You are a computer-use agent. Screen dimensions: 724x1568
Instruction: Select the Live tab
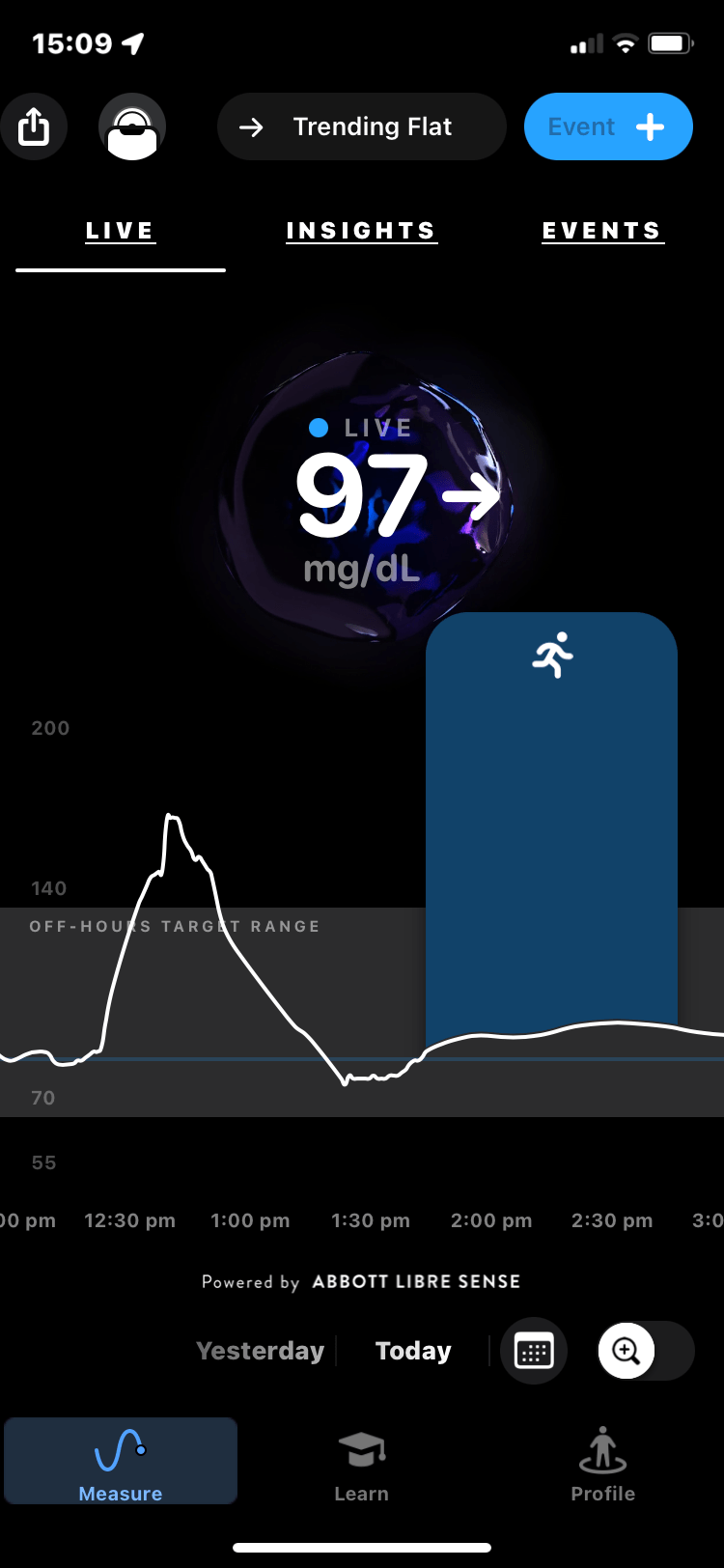coord(121,232)
